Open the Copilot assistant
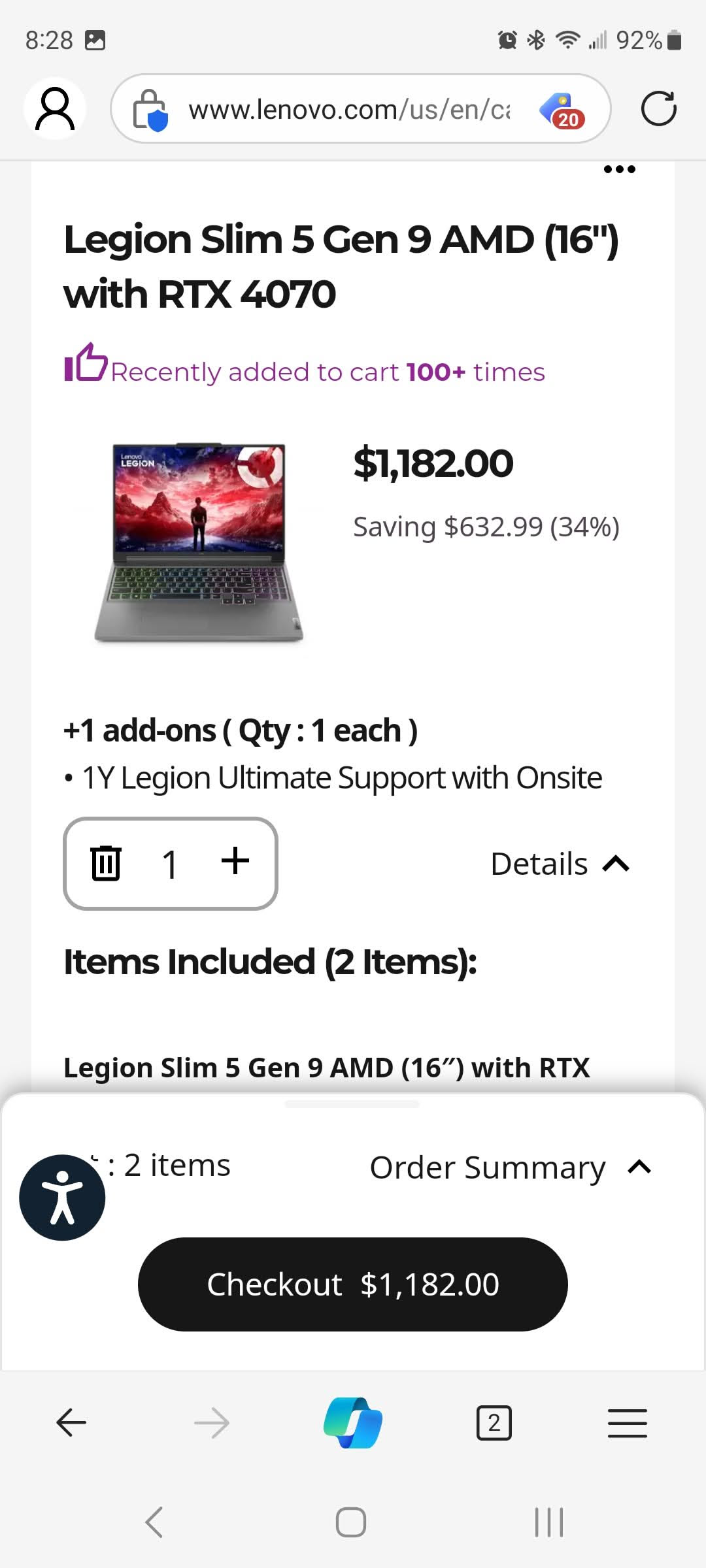 pyautogui.click(x=353, y=1422)
